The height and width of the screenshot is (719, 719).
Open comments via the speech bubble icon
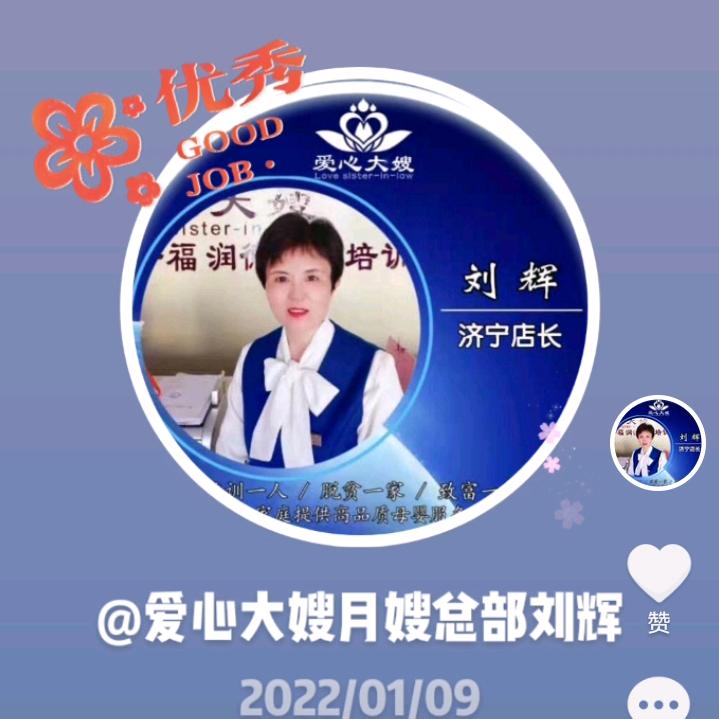[x=658, y=701]
